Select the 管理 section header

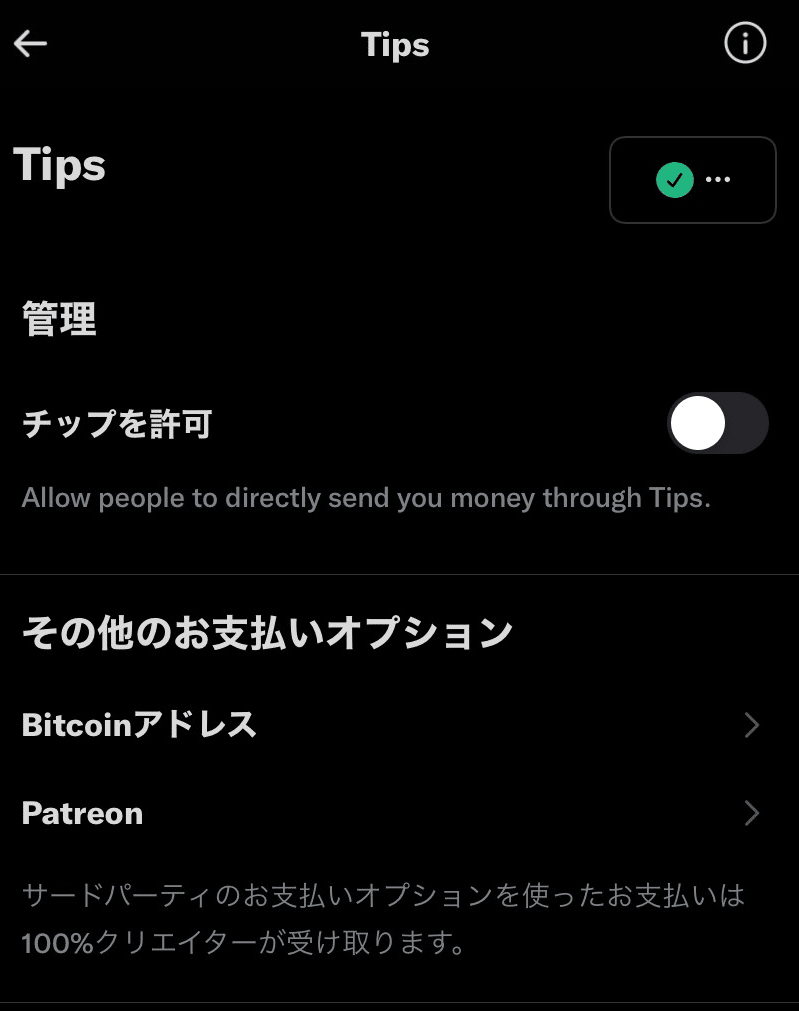[x=58, y=319]
